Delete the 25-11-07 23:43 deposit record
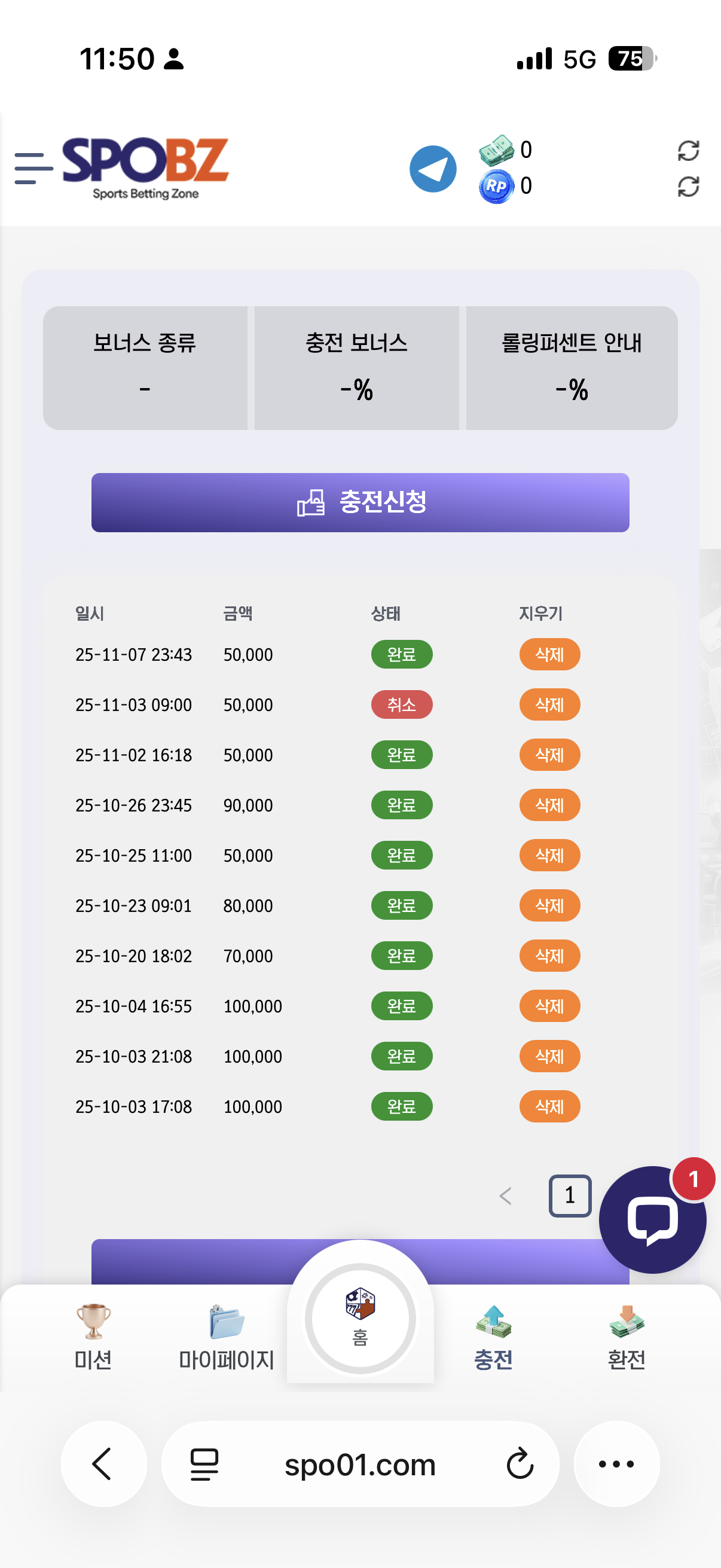721x1568 pixels. pyautogui.click(x=549, y=654)
